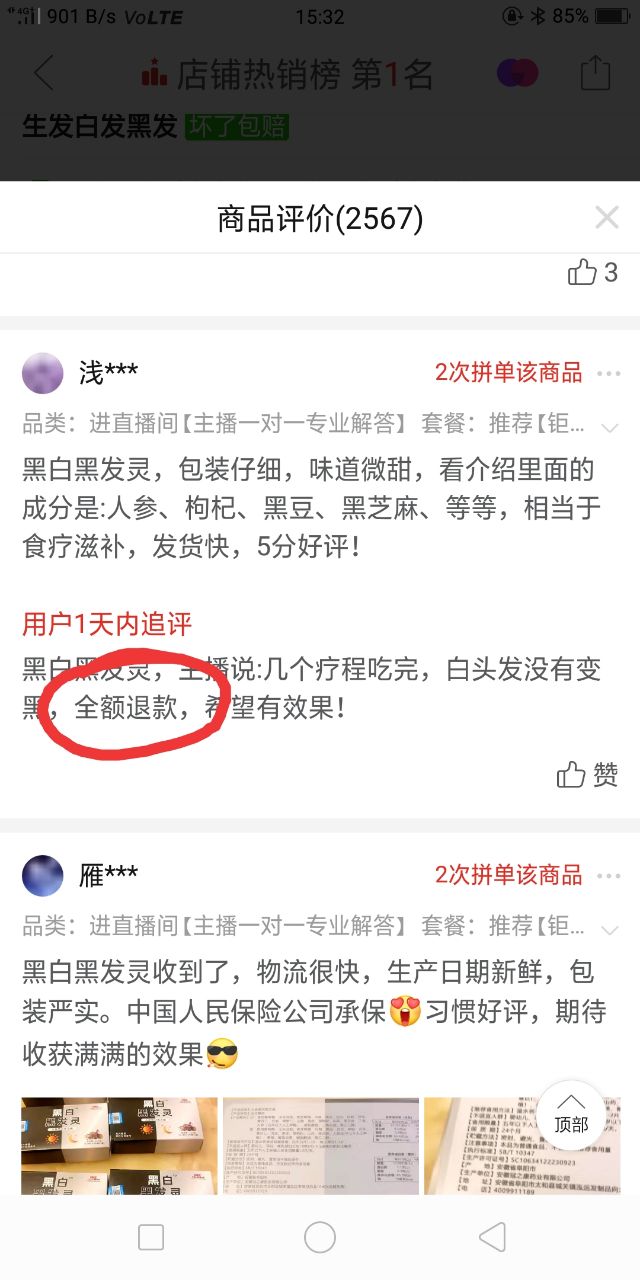Screen dimensions: 640x1280
Task: Expand the 品类 details in 雁***'s review
Action: (x=610, y=928)
